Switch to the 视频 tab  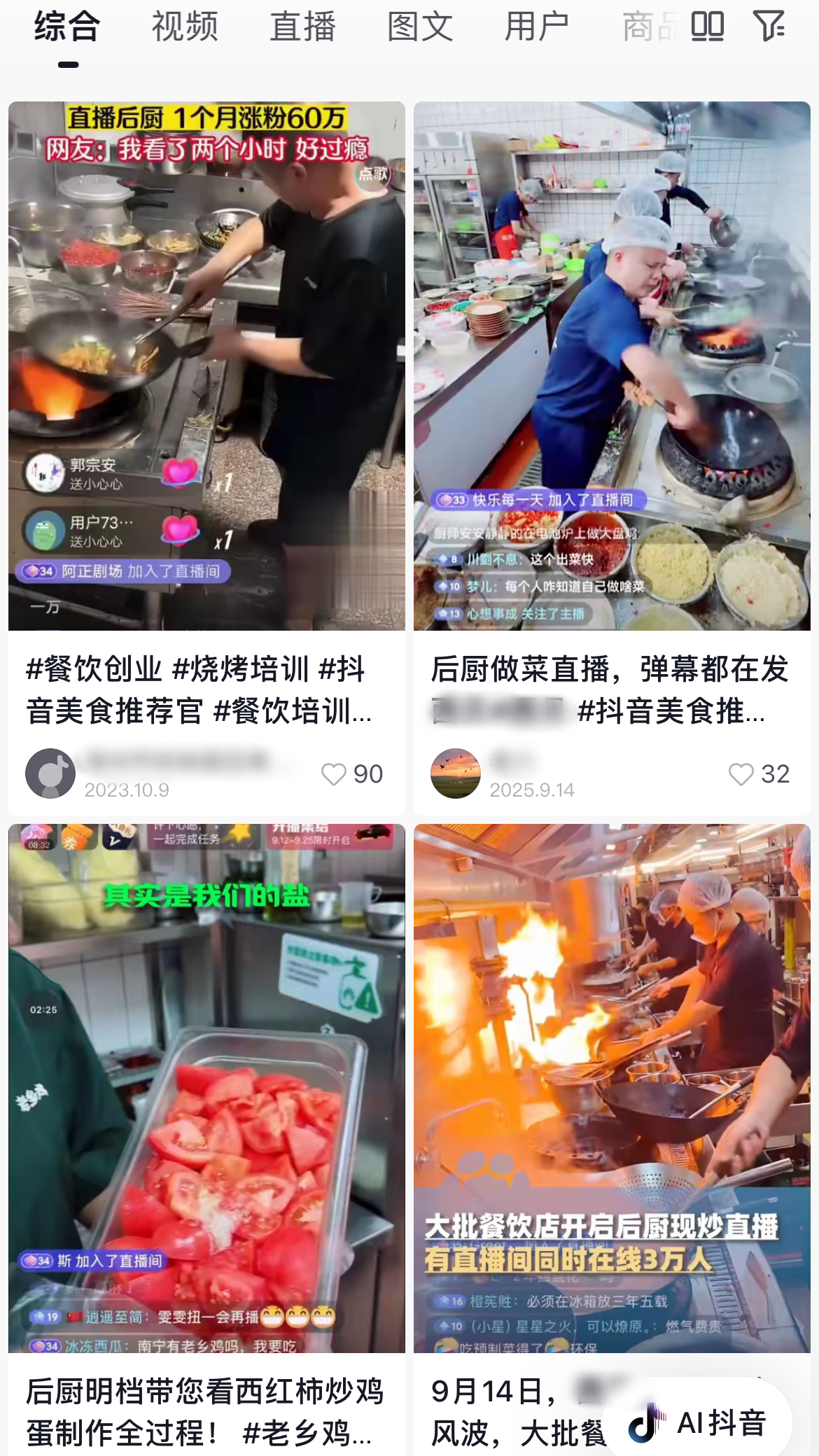pos(185,27)
